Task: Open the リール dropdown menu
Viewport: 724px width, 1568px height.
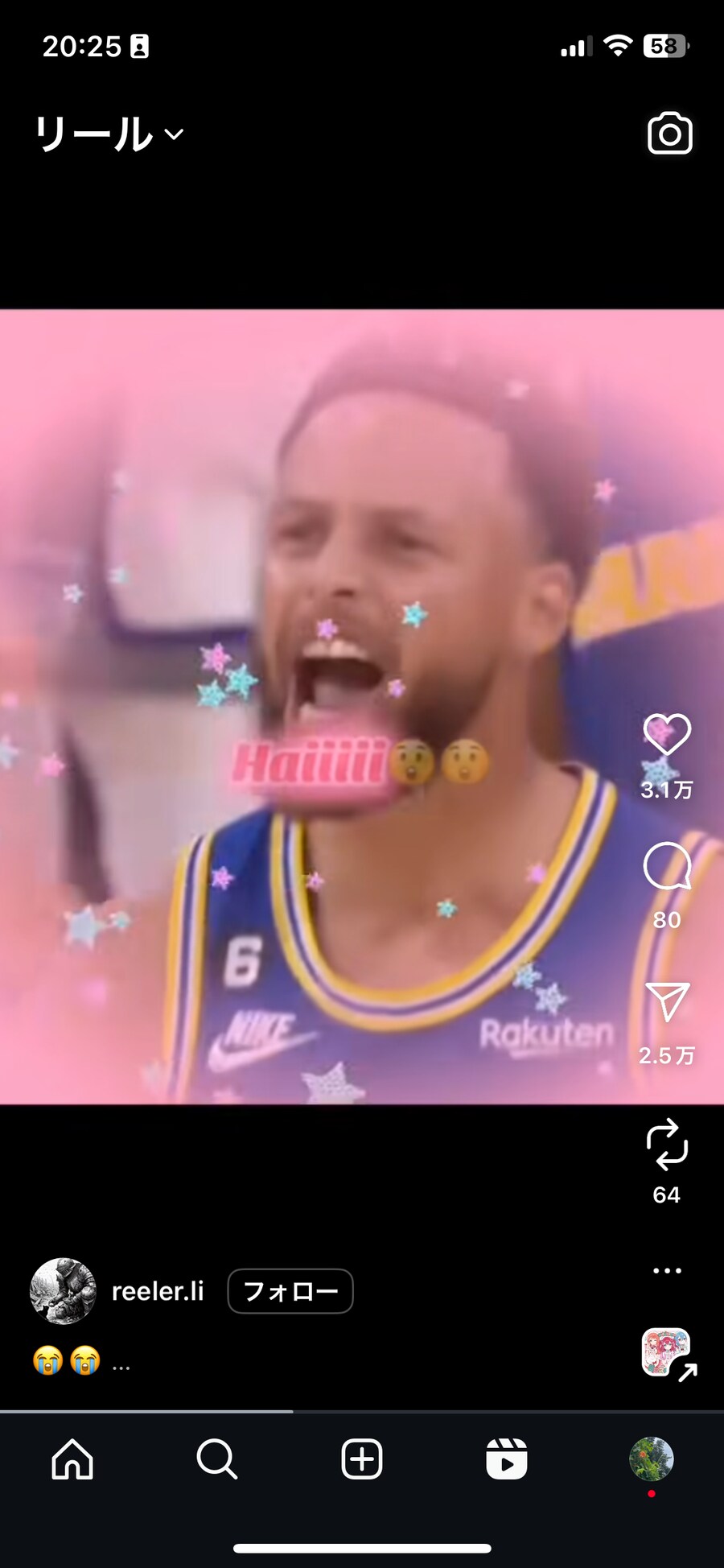Action: point(109,134)
